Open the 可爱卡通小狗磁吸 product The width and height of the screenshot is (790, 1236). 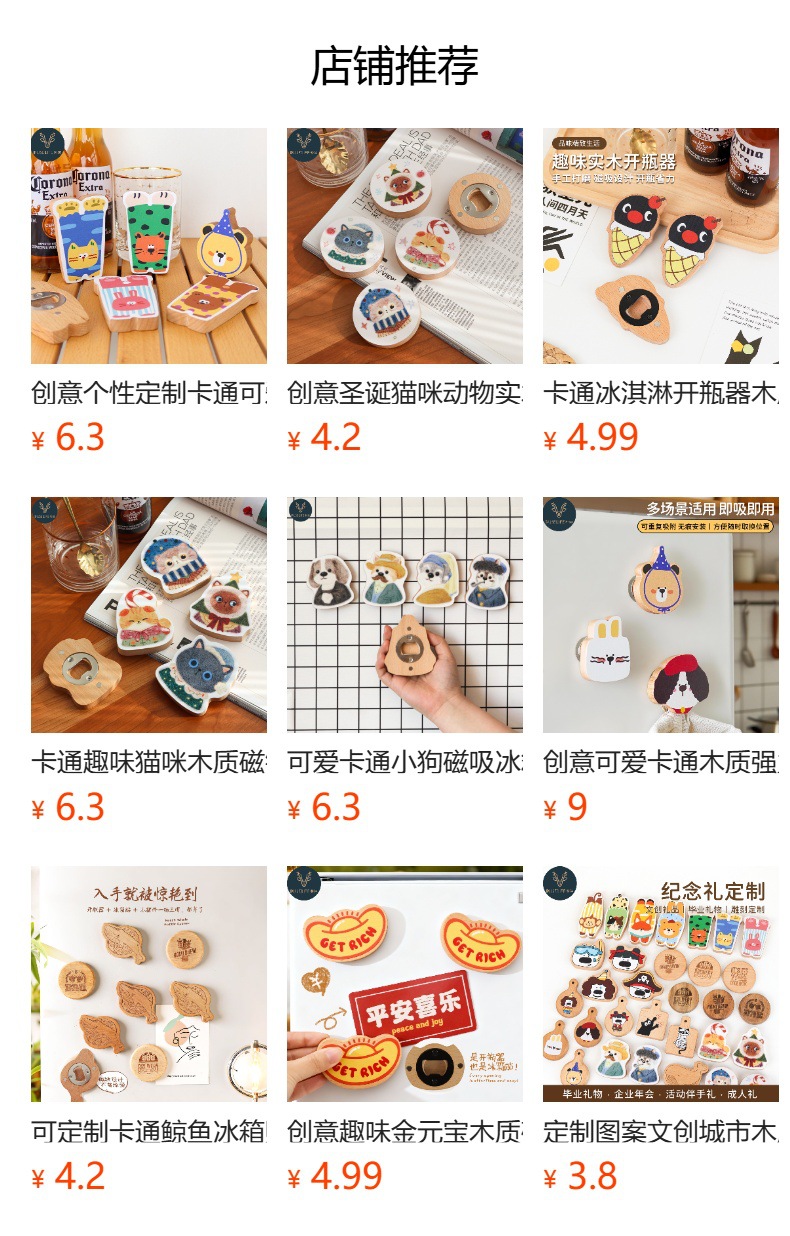(404, 615)
